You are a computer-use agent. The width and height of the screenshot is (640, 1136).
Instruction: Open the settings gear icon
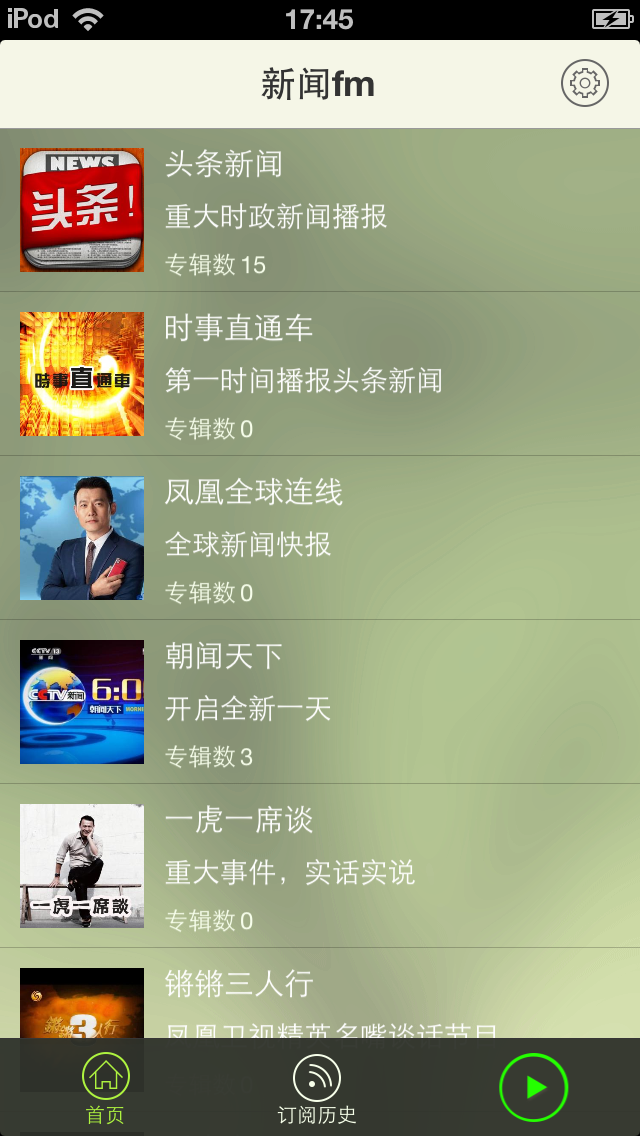point(585,83)
